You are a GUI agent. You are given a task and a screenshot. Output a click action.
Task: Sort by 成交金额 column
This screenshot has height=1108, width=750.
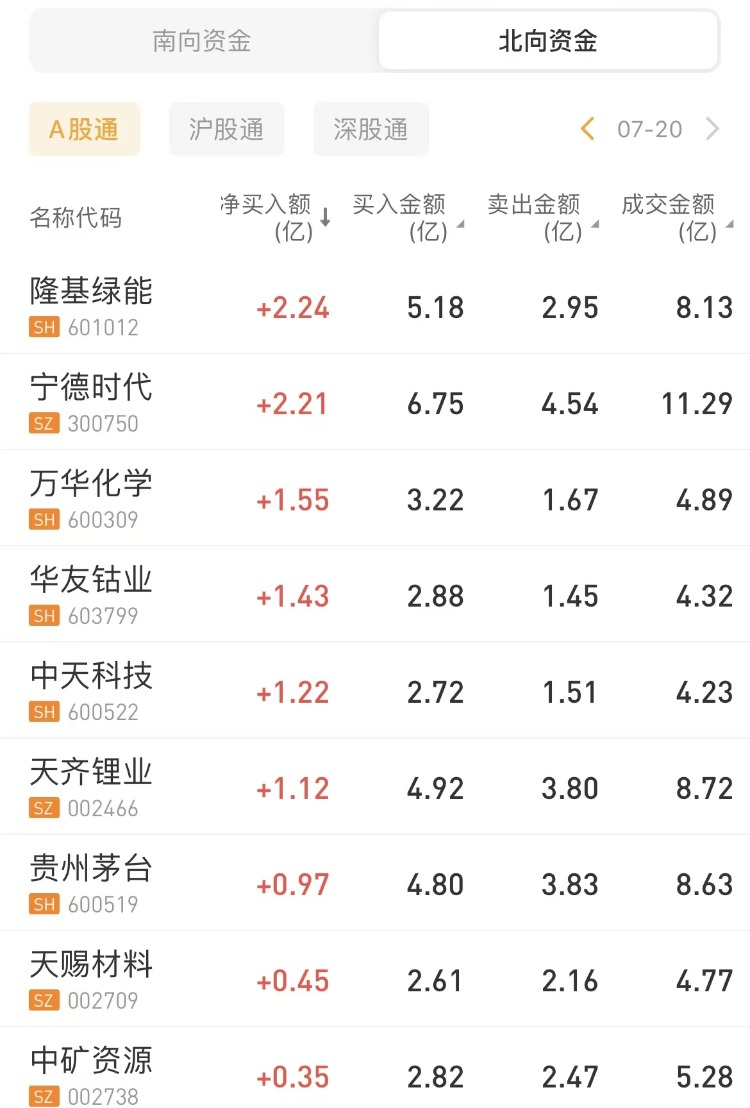tap(675, 217)
